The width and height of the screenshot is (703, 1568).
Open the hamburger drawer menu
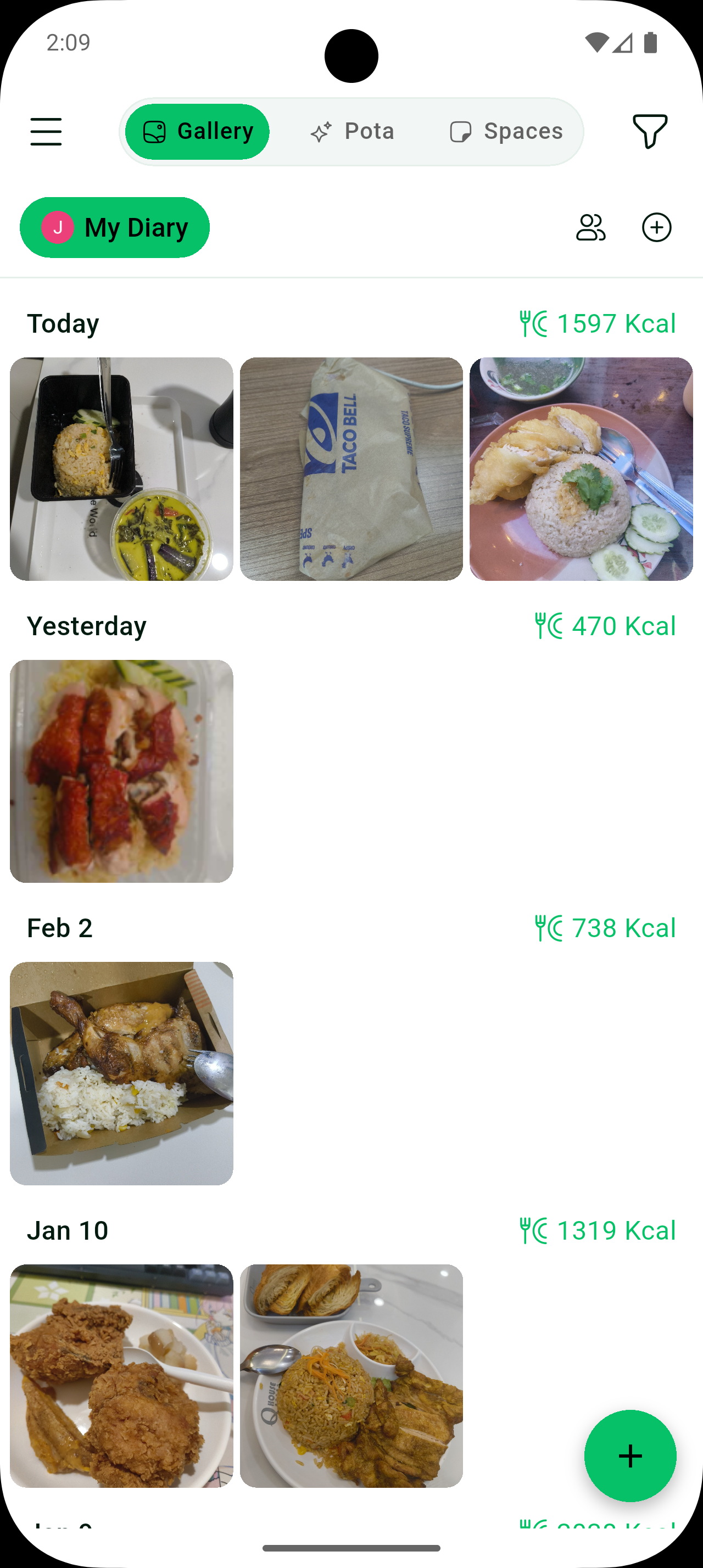pos(46,131)
